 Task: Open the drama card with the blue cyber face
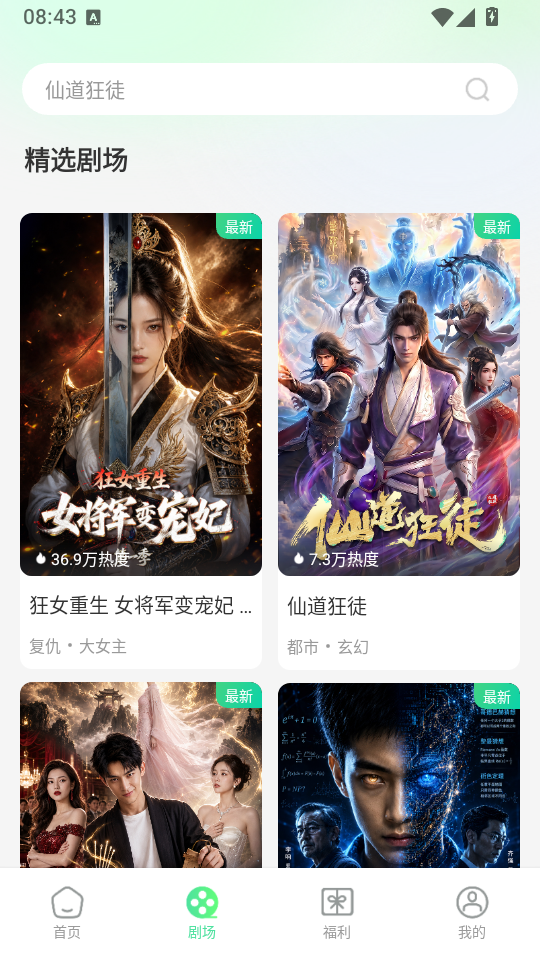pos(399,775)
